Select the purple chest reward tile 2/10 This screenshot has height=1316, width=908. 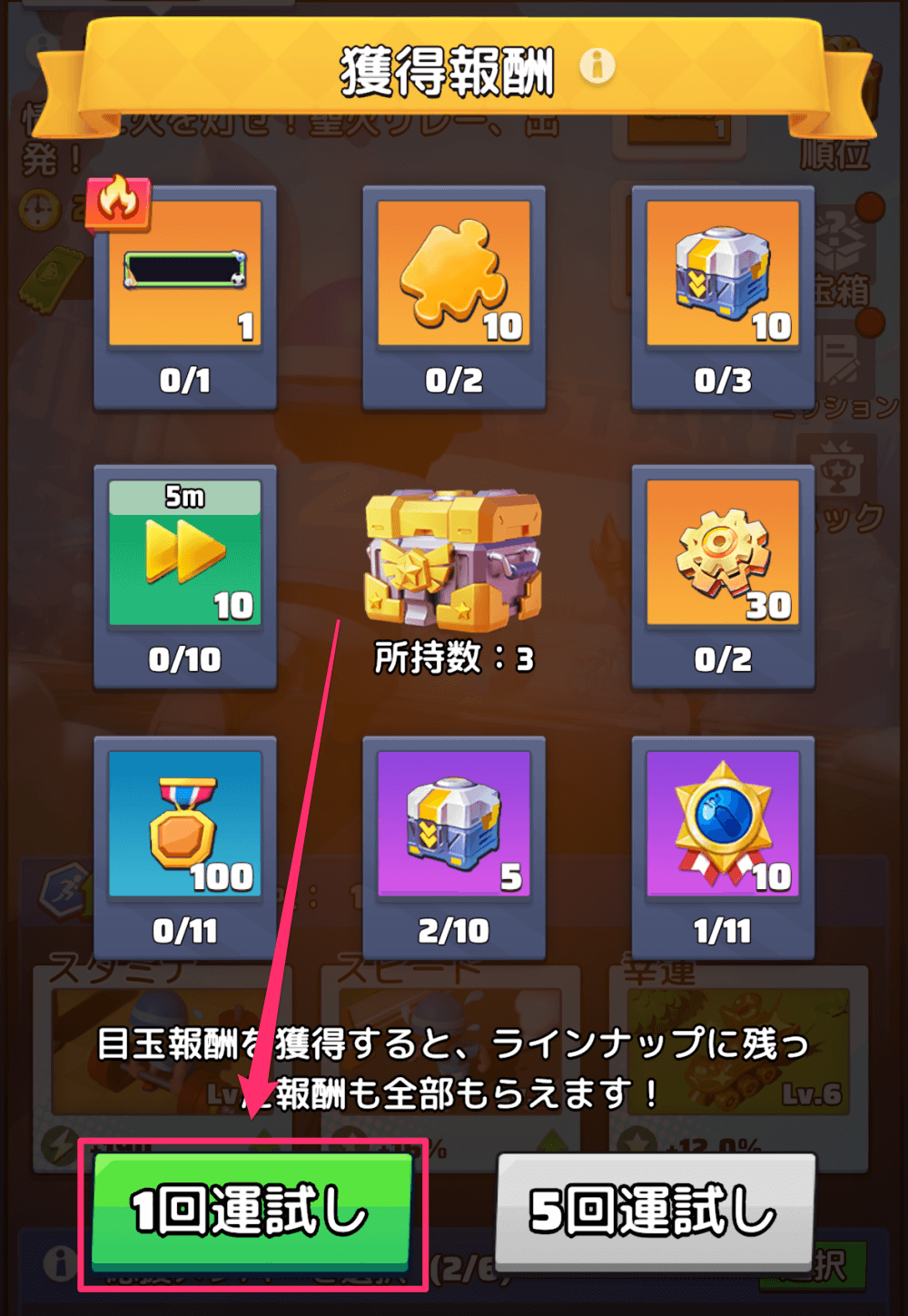(x=454, y=846)
